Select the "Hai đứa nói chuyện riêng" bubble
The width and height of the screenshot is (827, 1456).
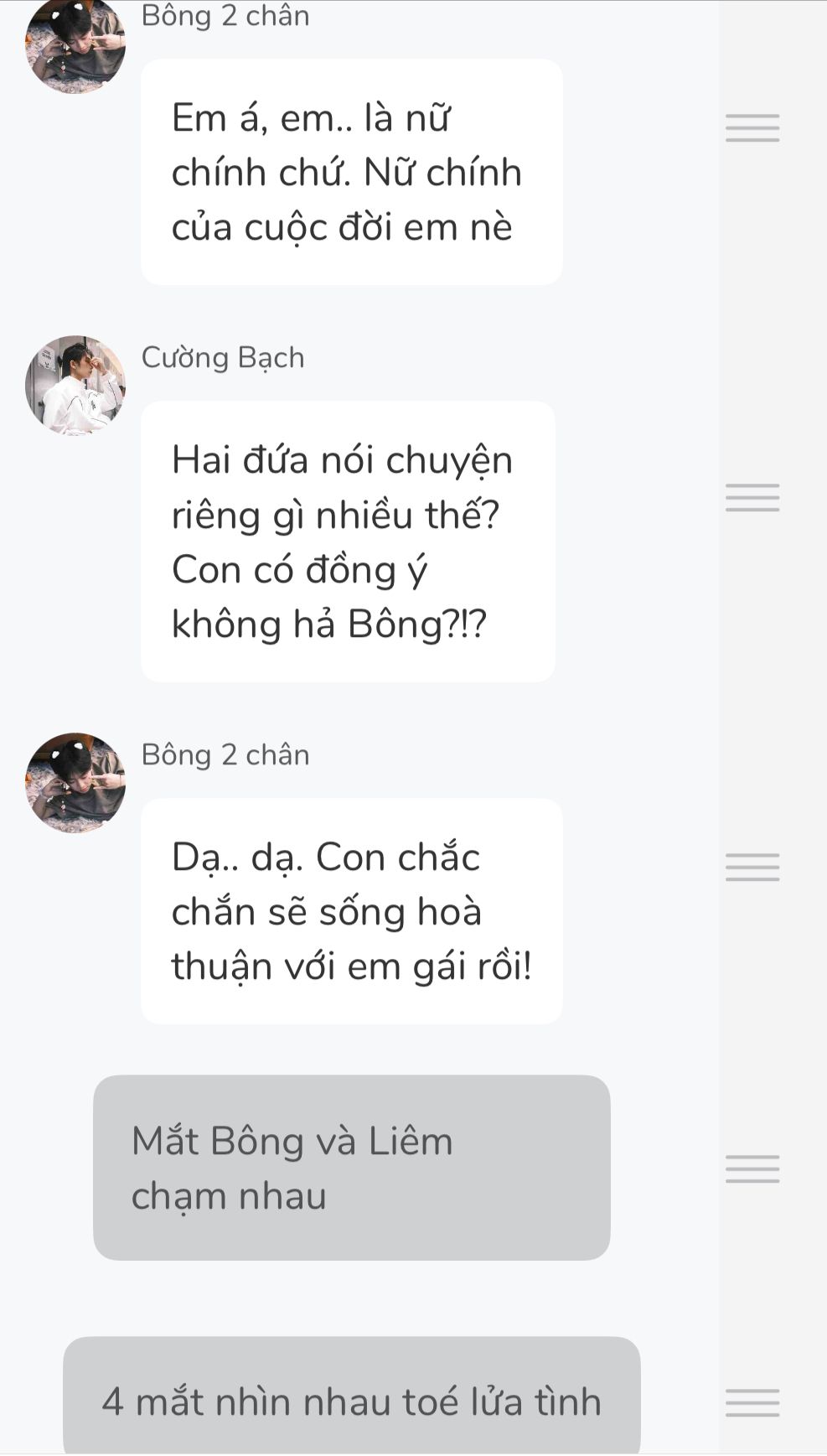348,541
